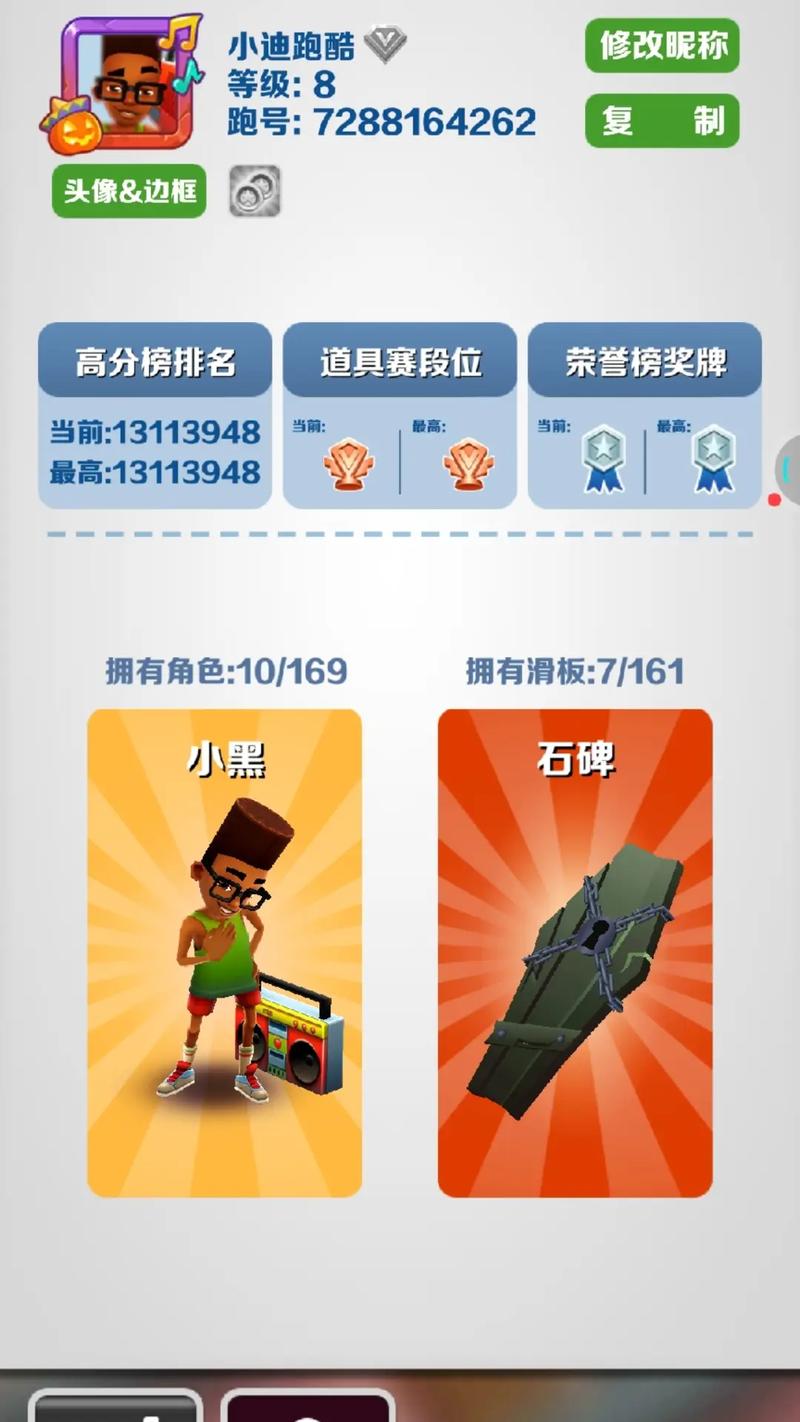The image size is (800, 1422).
Task: Click the 拥有角色:10/169 label
Action: 226,673
